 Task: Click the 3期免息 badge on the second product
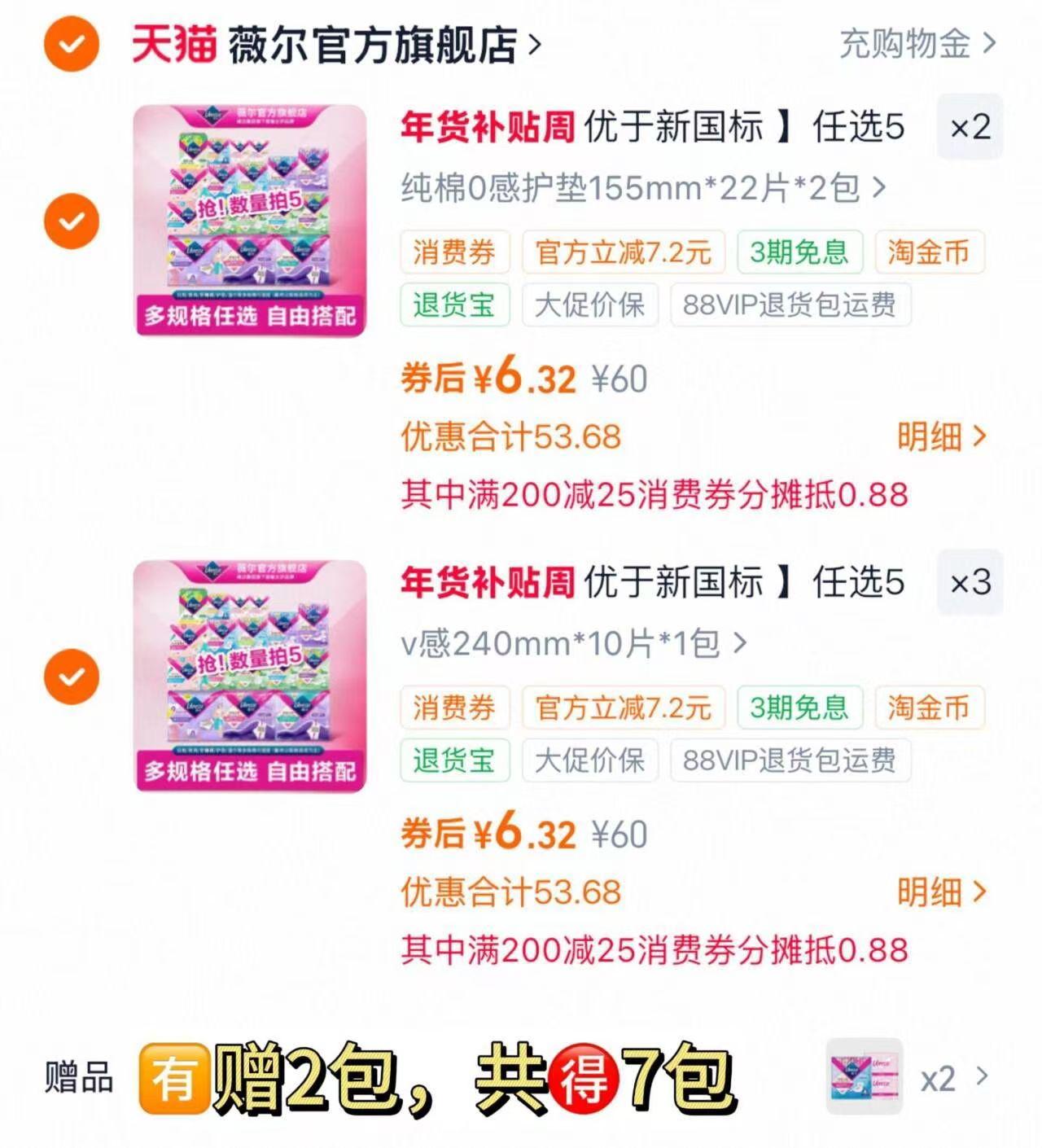click(x=799, y=708)
